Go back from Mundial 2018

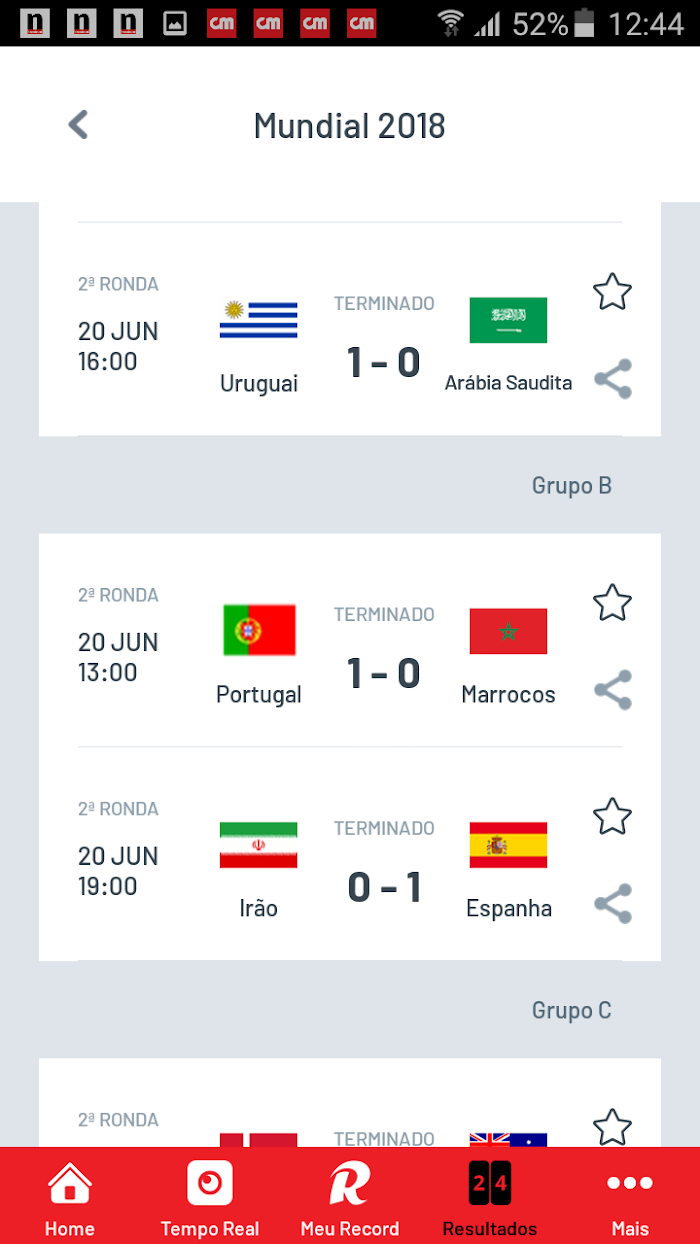[x=78, y=125]
